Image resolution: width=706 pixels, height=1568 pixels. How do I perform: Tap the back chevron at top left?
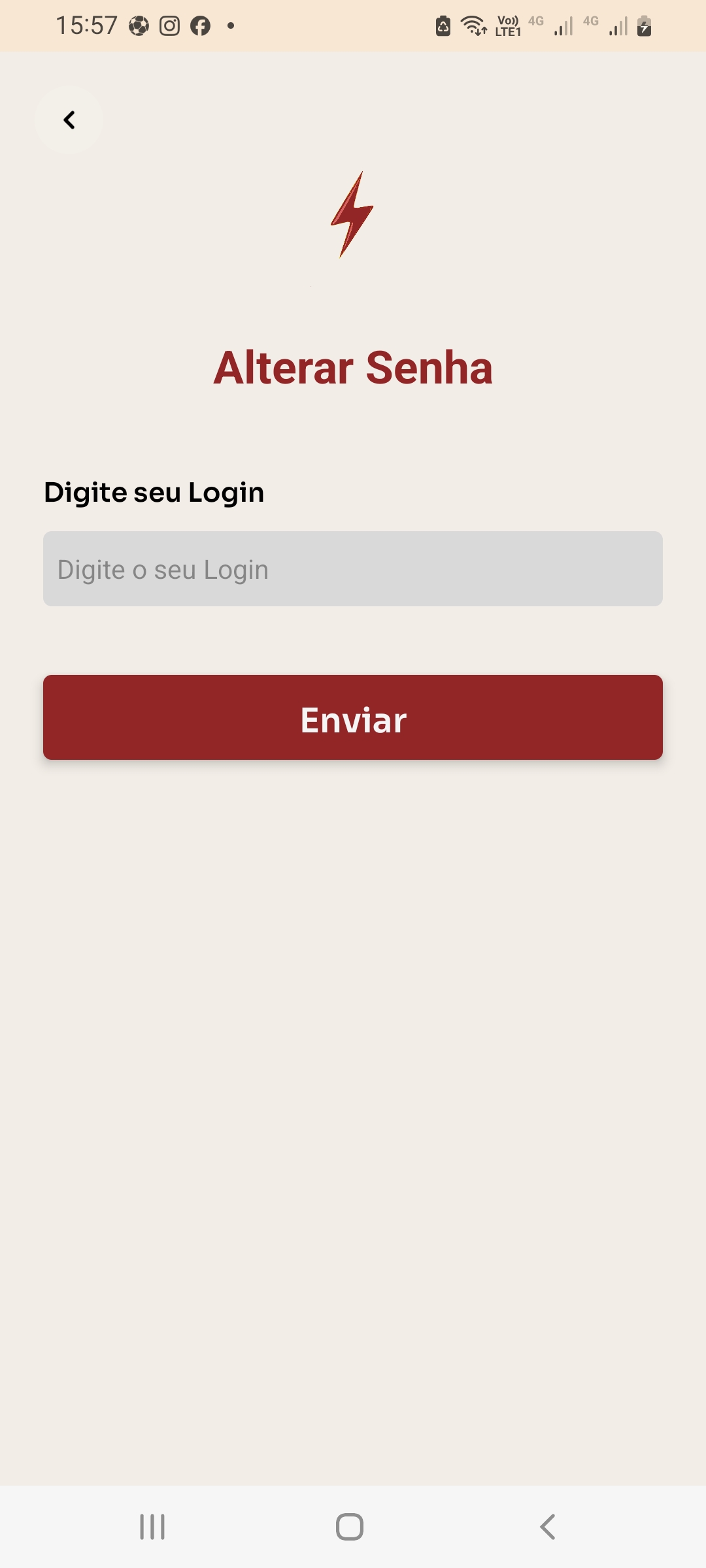pos(68,120)
